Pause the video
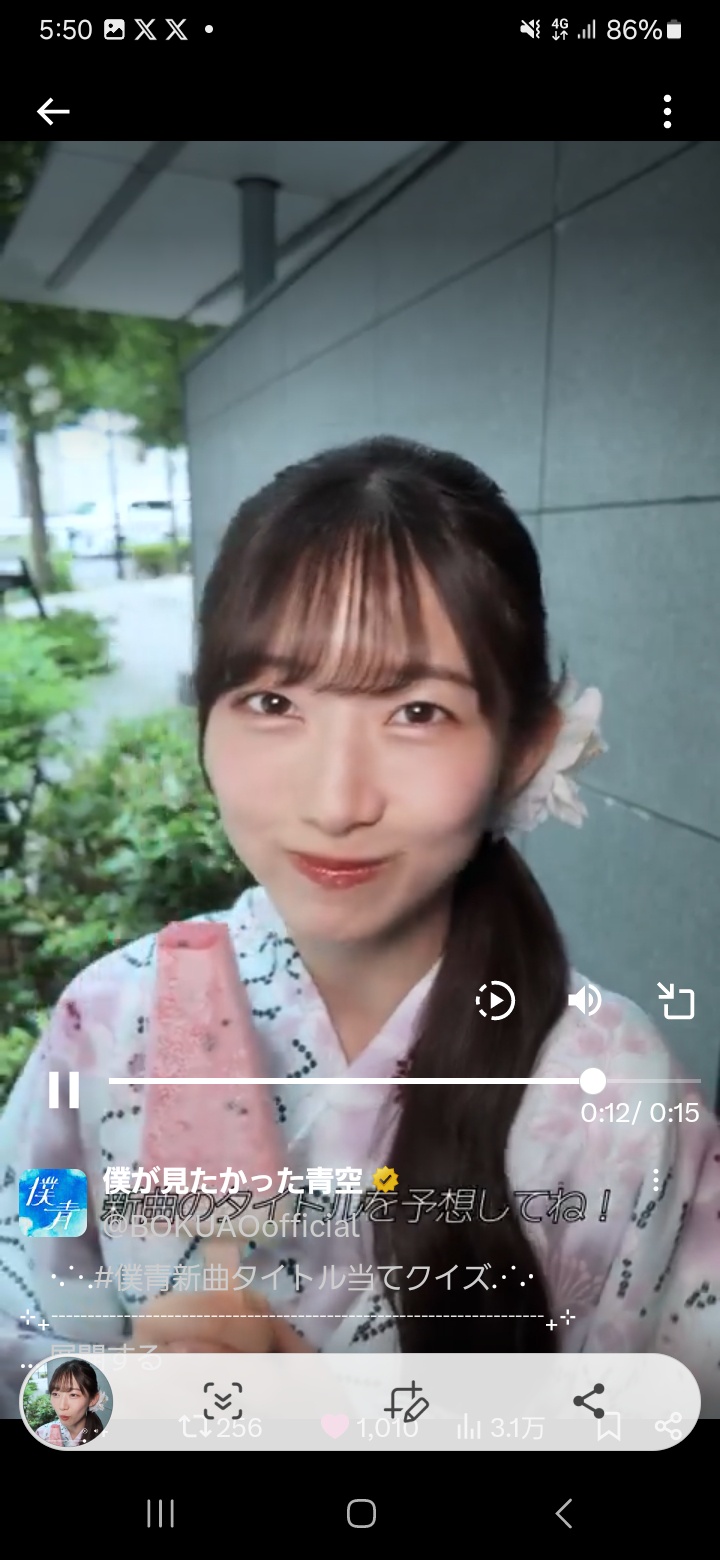The width and height of the screenshot is (720, 1560). 64,1089
